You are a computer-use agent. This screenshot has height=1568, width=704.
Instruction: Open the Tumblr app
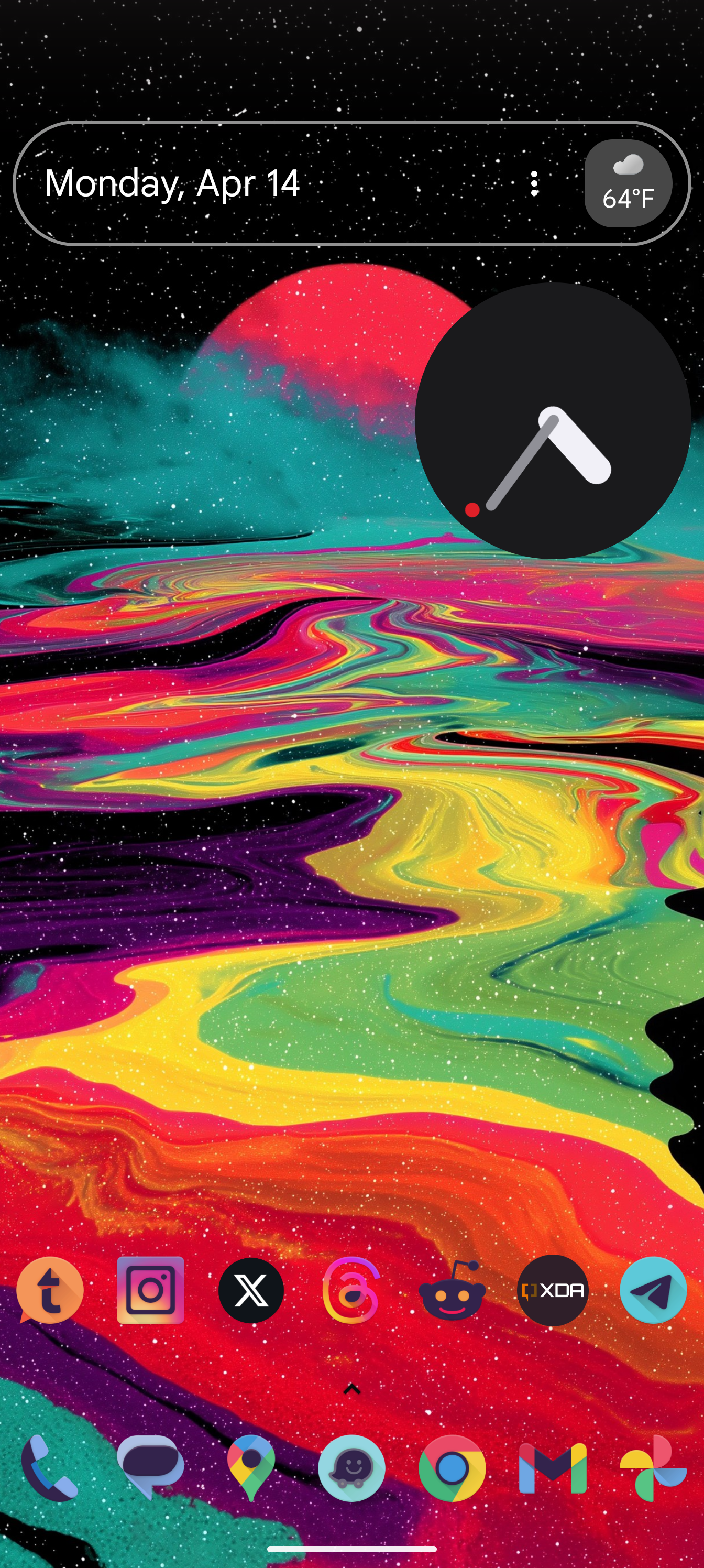[50, 1290]
